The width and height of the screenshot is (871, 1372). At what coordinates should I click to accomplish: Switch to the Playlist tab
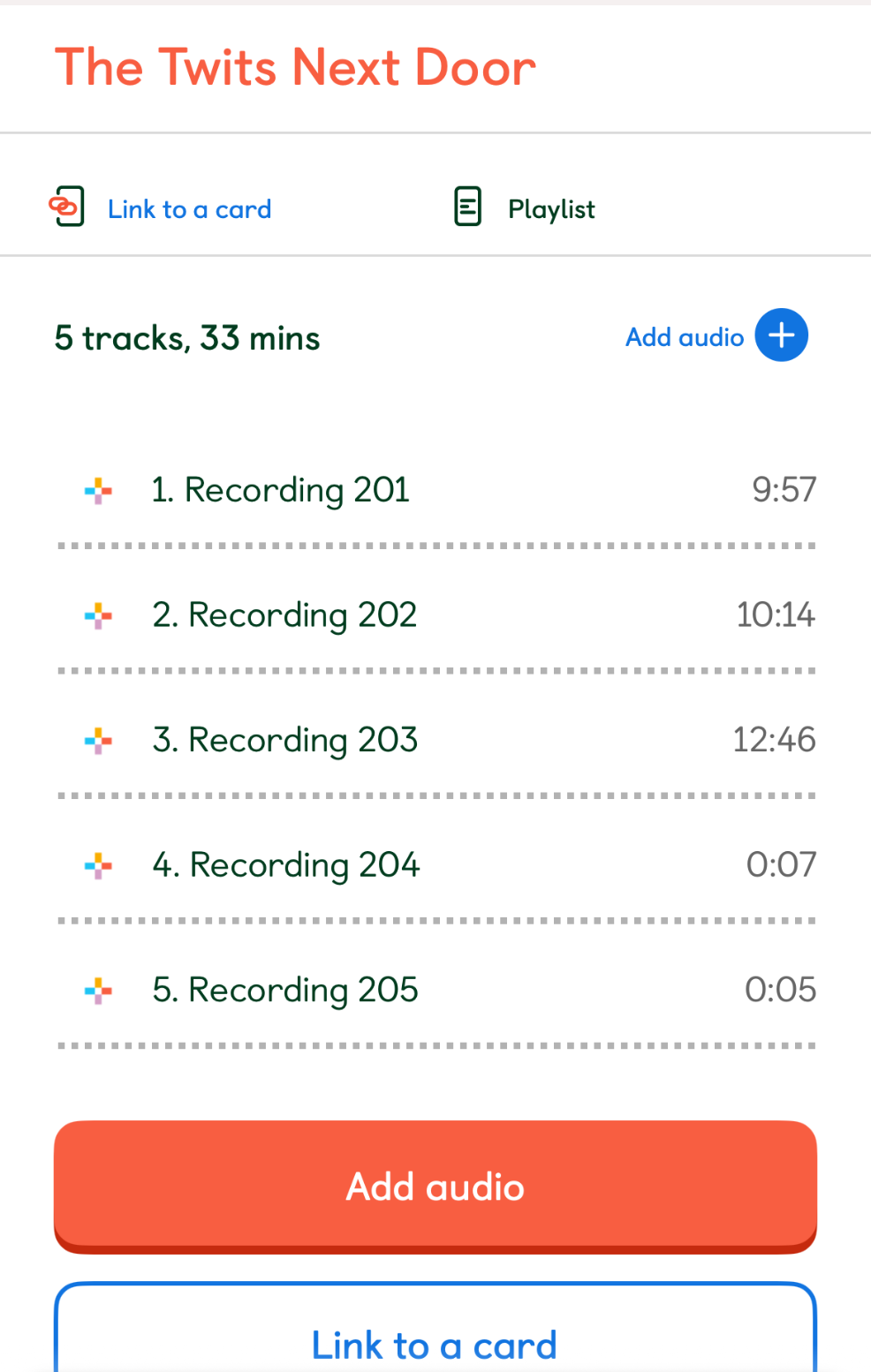(550, 208)
